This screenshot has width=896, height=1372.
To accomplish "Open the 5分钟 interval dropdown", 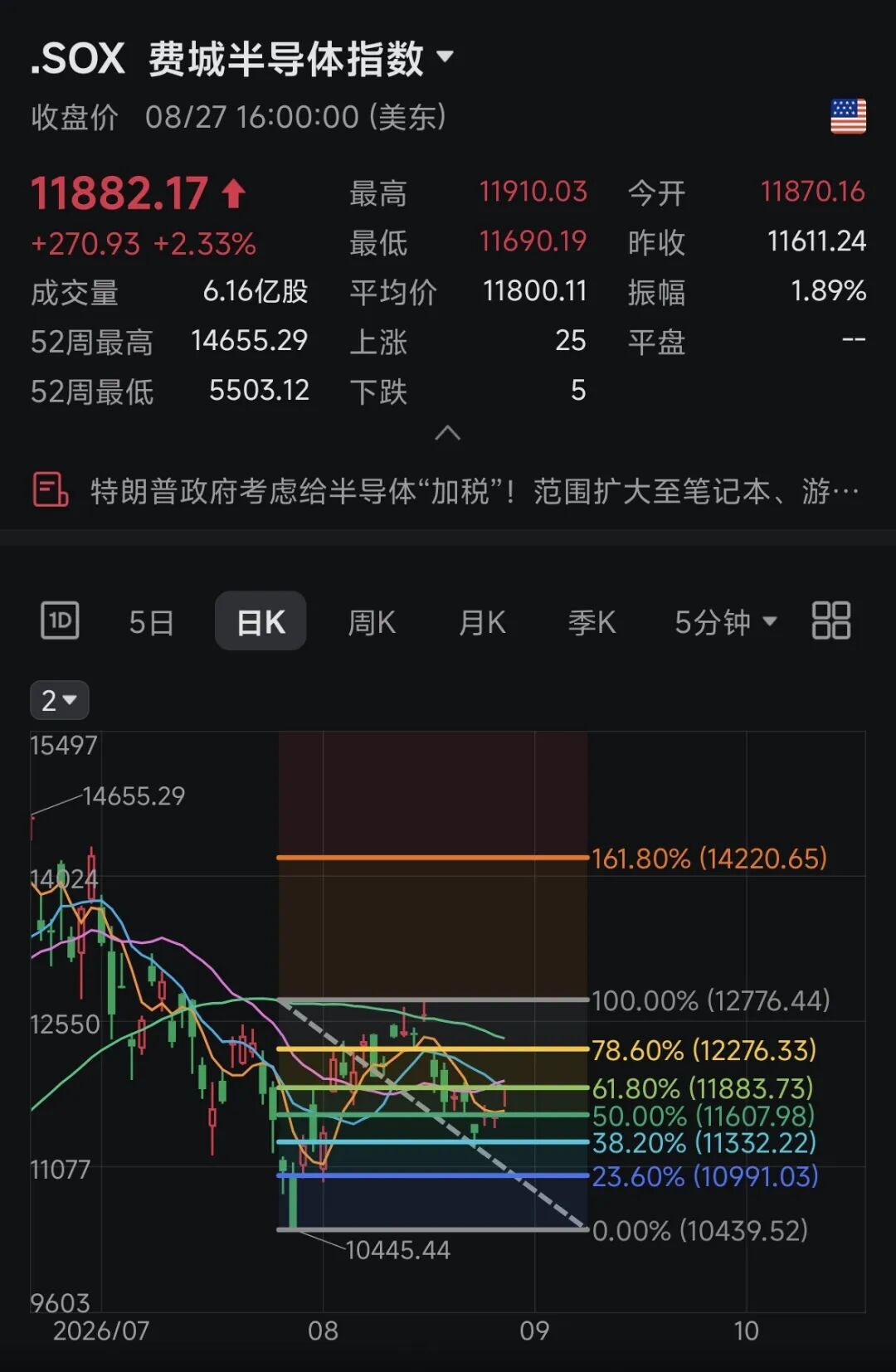I will pyautogui.click(x=725, y=621).
